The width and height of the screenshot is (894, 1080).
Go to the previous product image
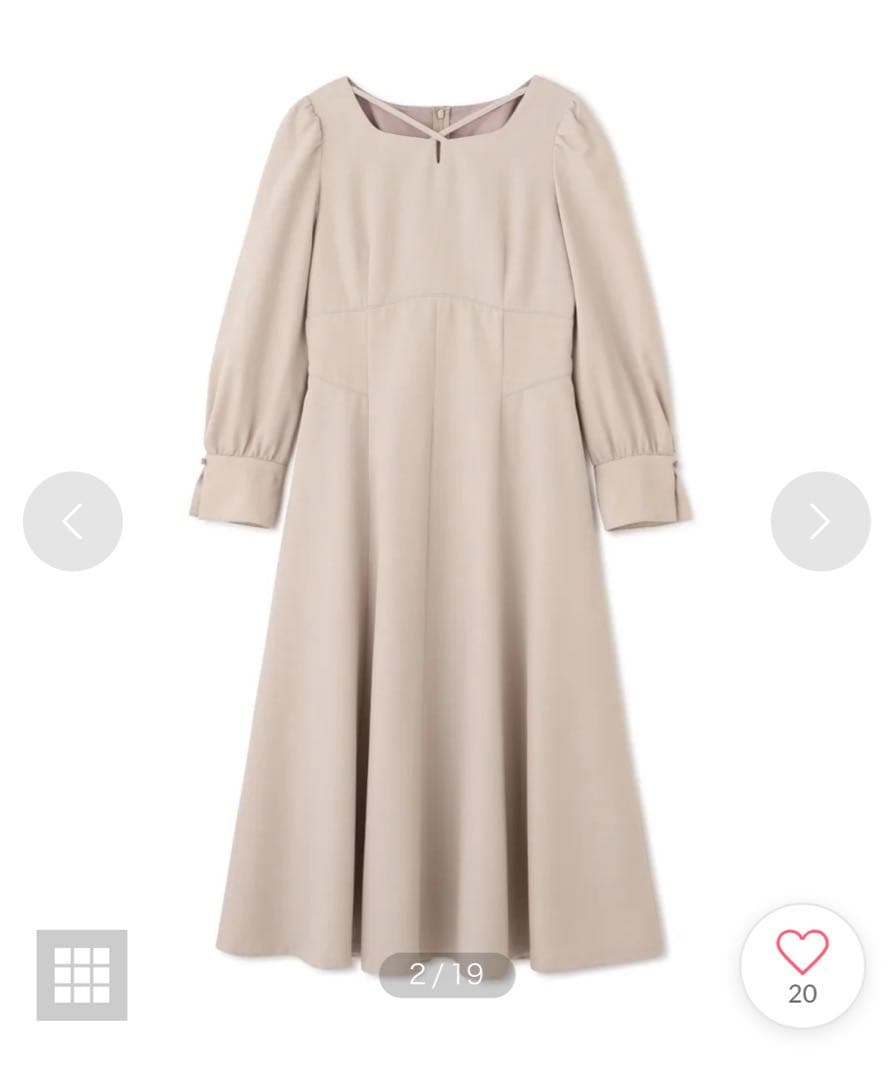click(73, 521)
